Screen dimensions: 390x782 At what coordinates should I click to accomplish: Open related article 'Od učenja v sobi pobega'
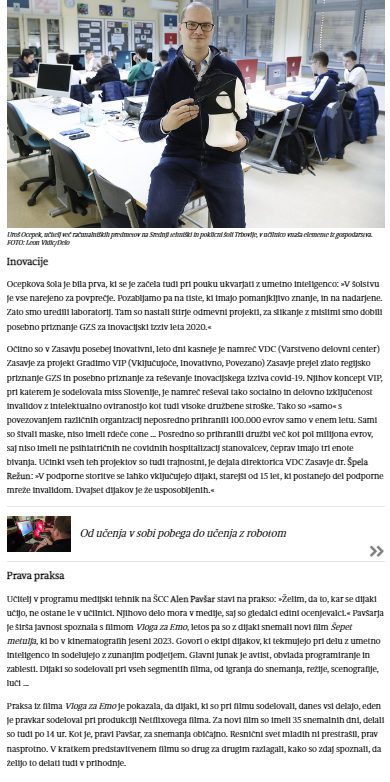183,533
